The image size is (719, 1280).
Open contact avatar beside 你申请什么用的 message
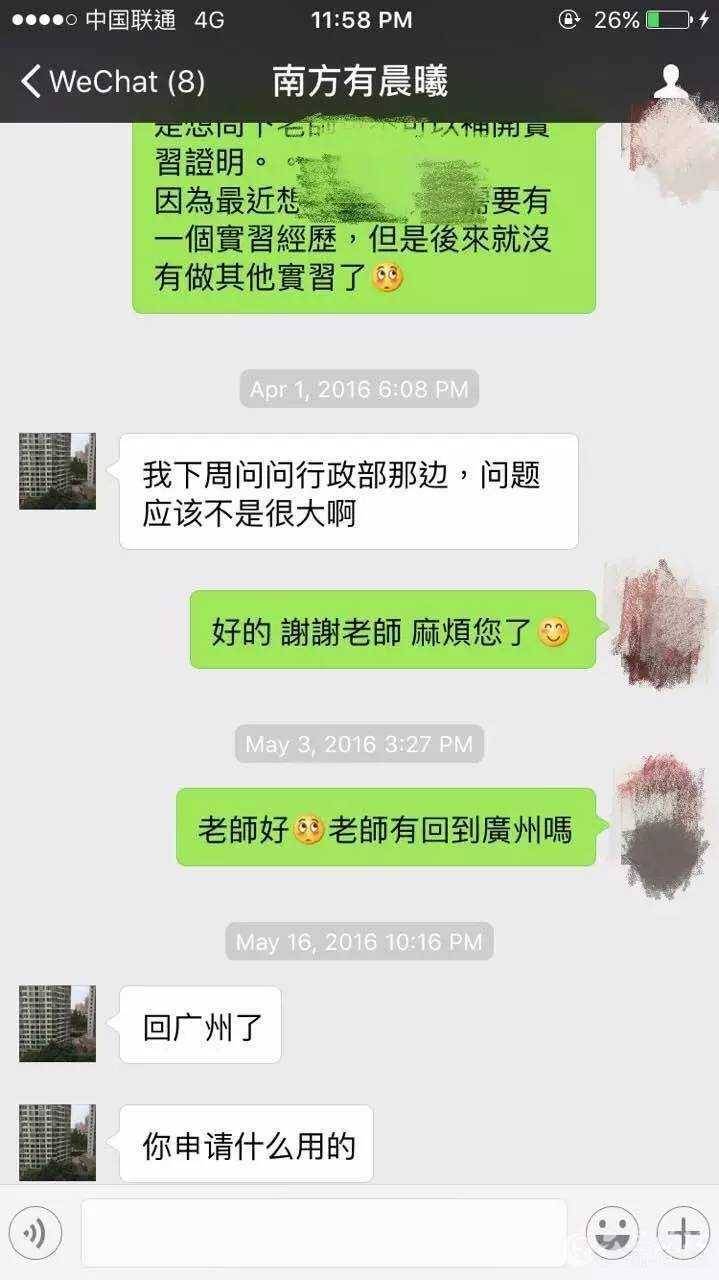pos(57,1142)
